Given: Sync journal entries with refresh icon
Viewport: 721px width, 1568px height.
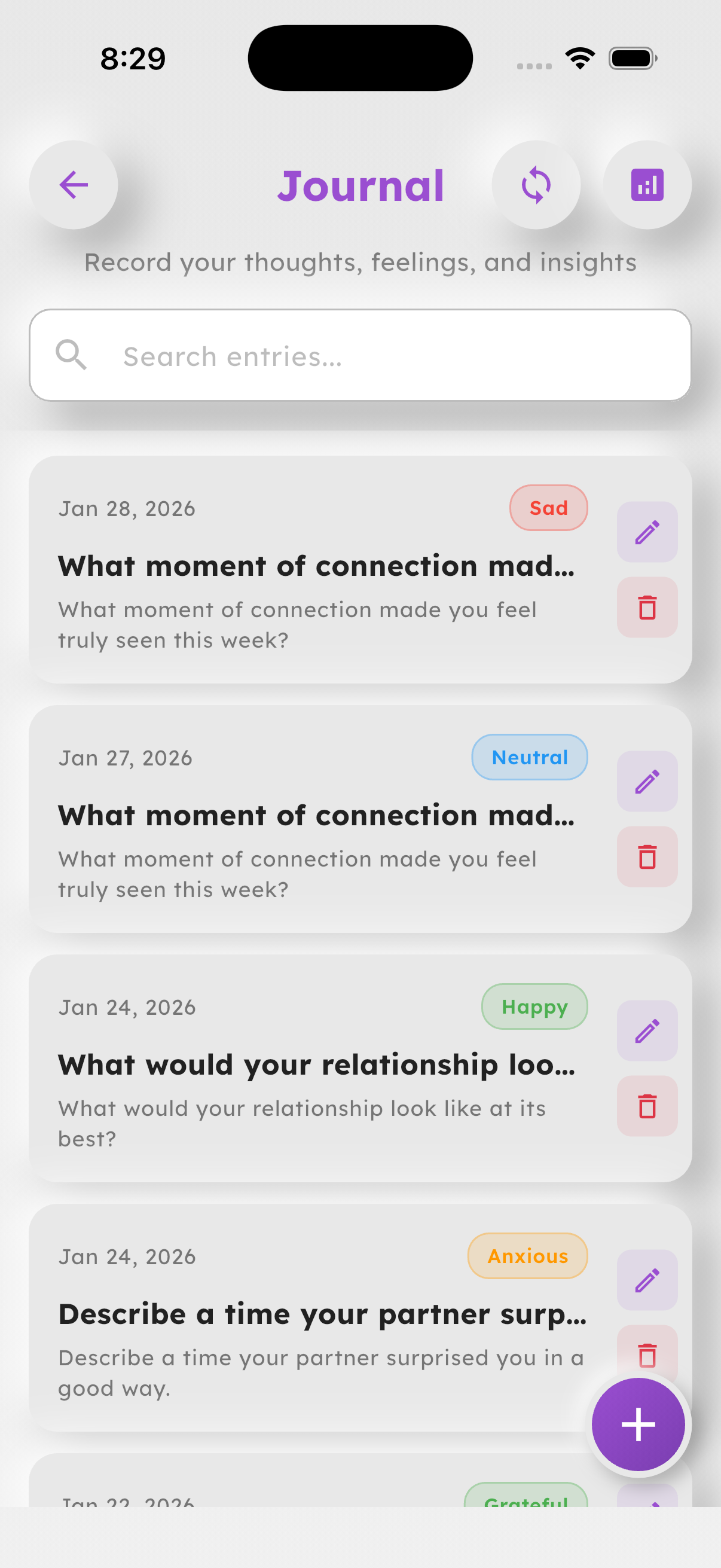Looking at the screenshot, I should tap(536, 185).
